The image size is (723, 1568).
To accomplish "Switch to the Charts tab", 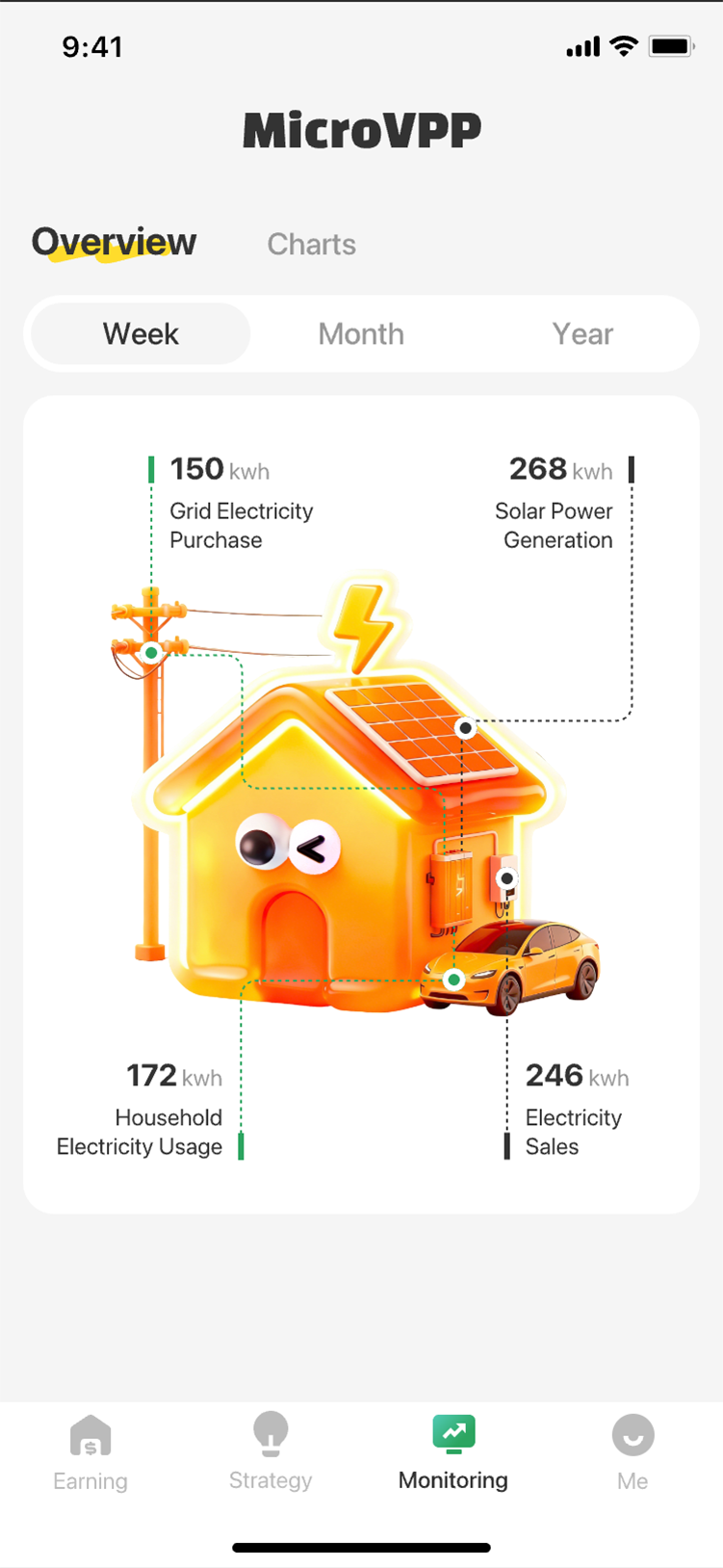I will (311, 245).
